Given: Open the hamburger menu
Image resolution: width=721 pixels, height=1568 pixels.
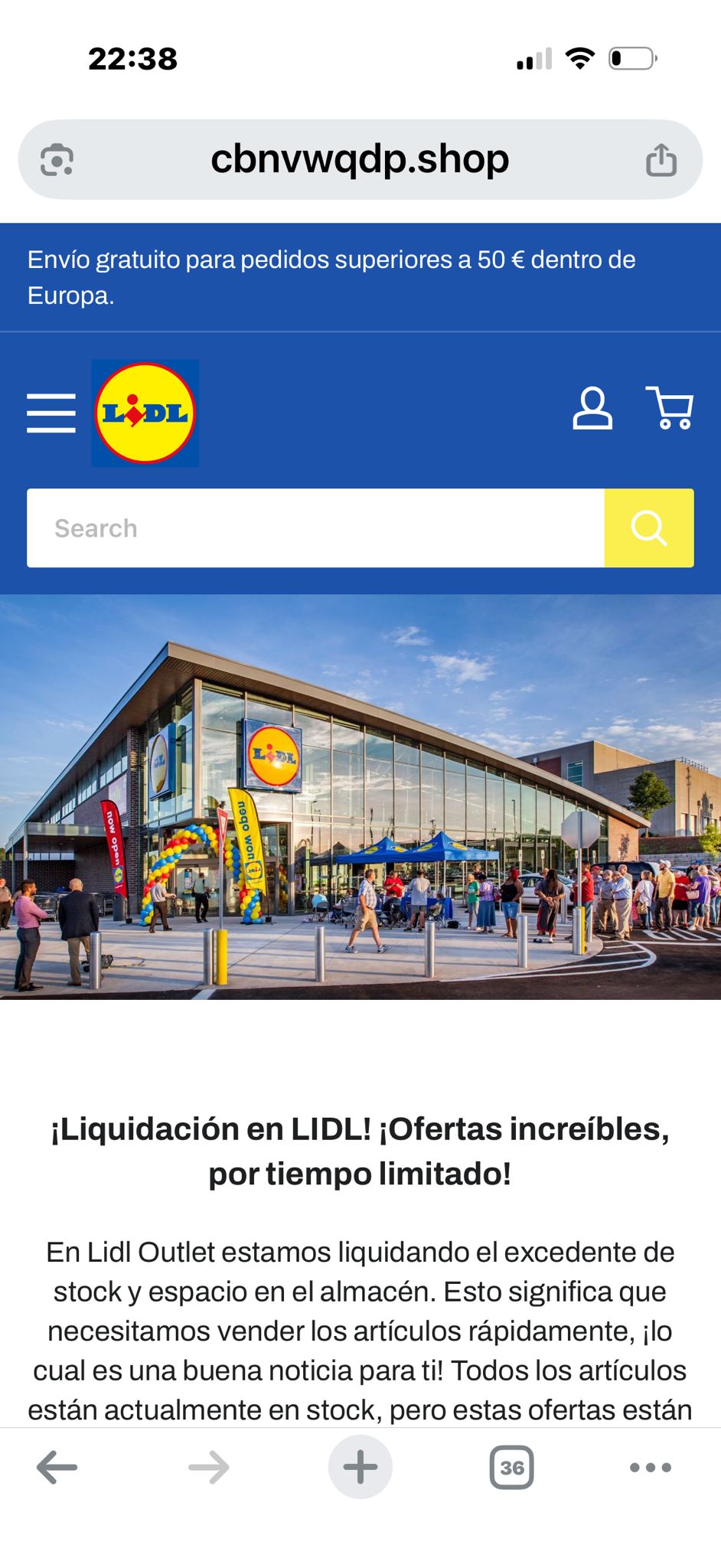Looking at the screenshot, I should pyautogui.click(x=51, y=413).
